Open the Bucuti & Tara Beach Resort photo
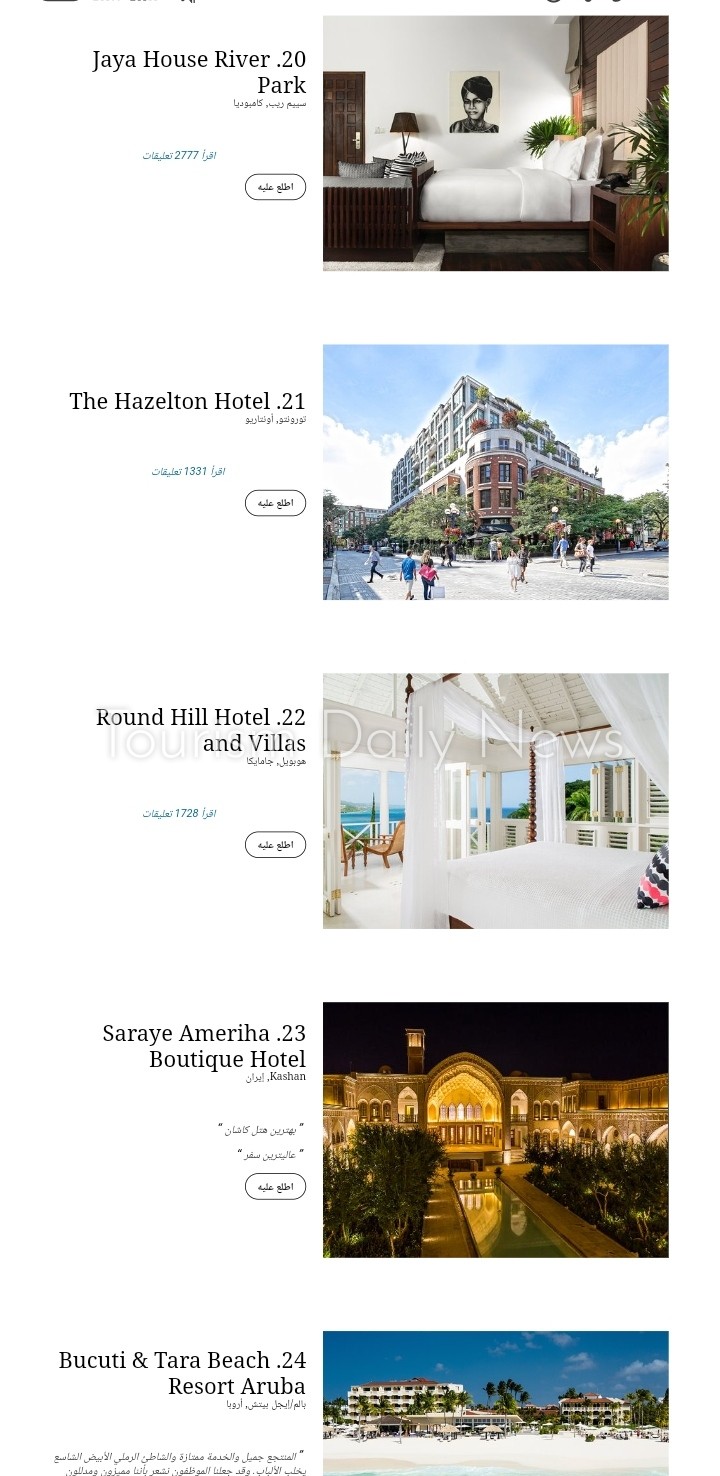Image resolution: width=720 pixels, height=1476 pixels. pos(495,1402)
